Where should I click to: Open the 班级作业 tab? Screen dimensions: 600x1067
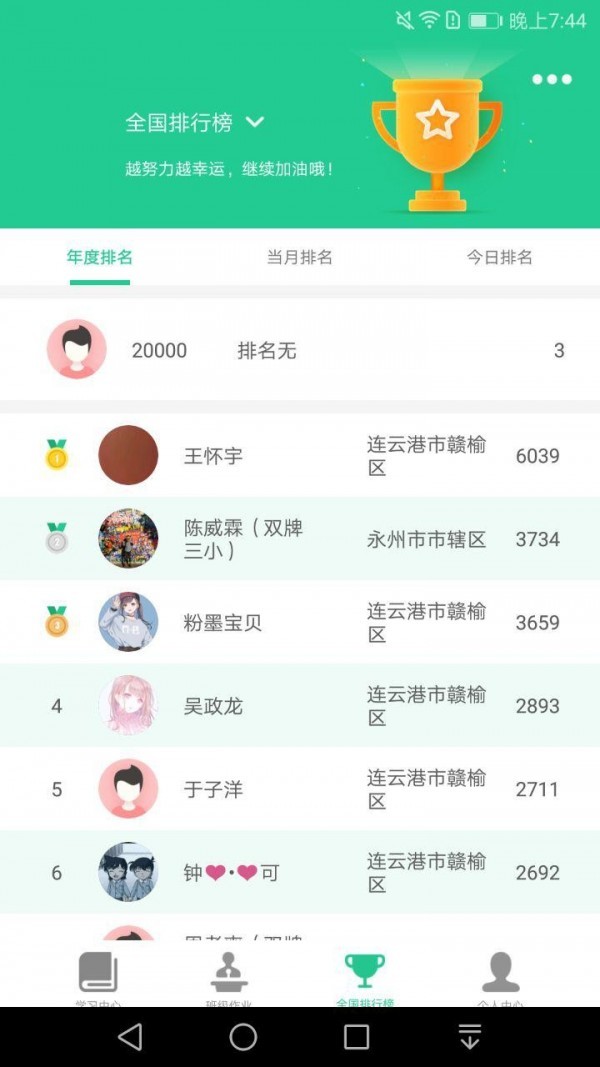click(229, 976)
